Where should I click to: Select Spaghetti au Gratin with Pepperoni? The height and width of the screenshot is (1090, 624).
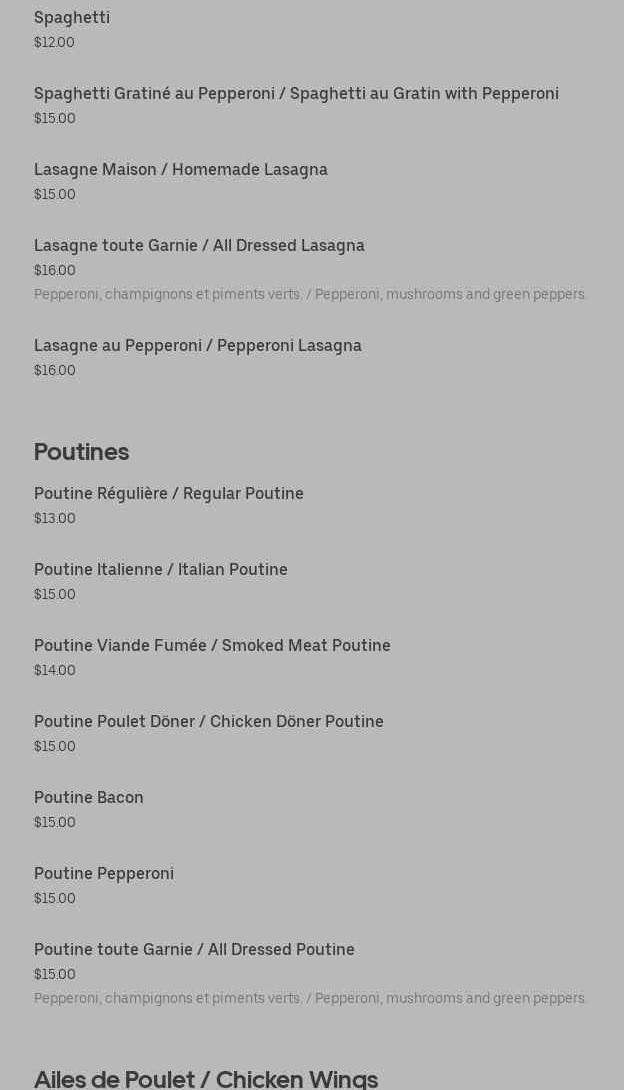pyautogui.click(x=296, y=94)
